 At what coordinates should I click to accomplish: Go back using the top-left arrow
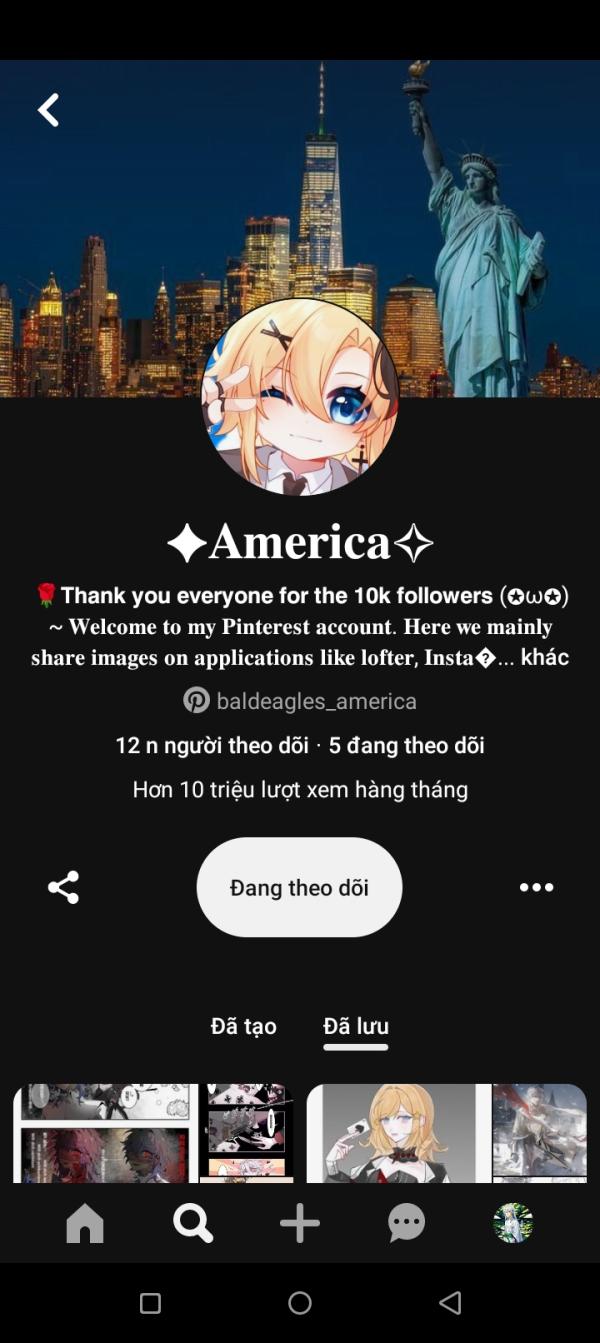[x=48, y=110]
